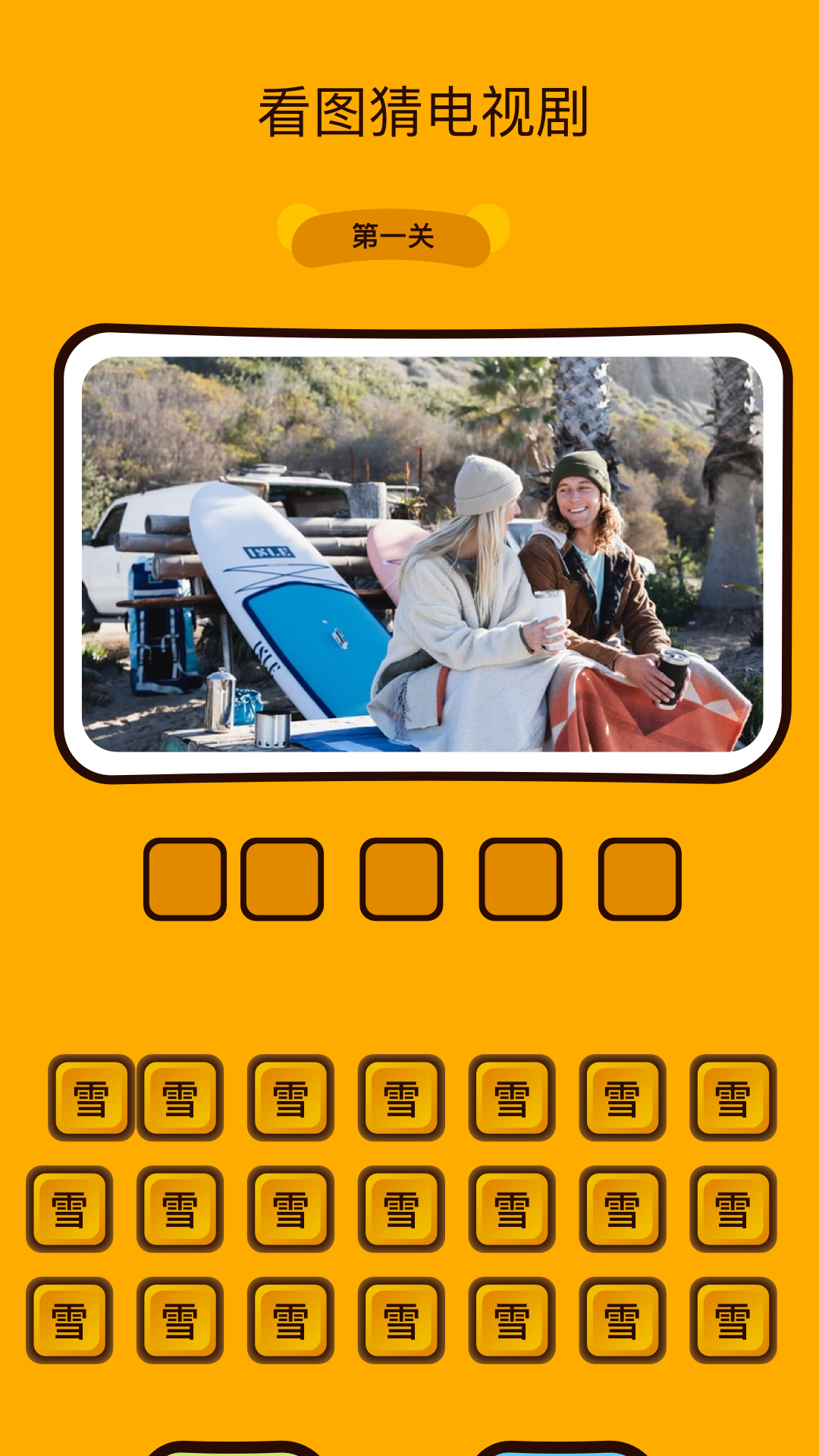Tap the first empty answer slot

click(185, 879)
